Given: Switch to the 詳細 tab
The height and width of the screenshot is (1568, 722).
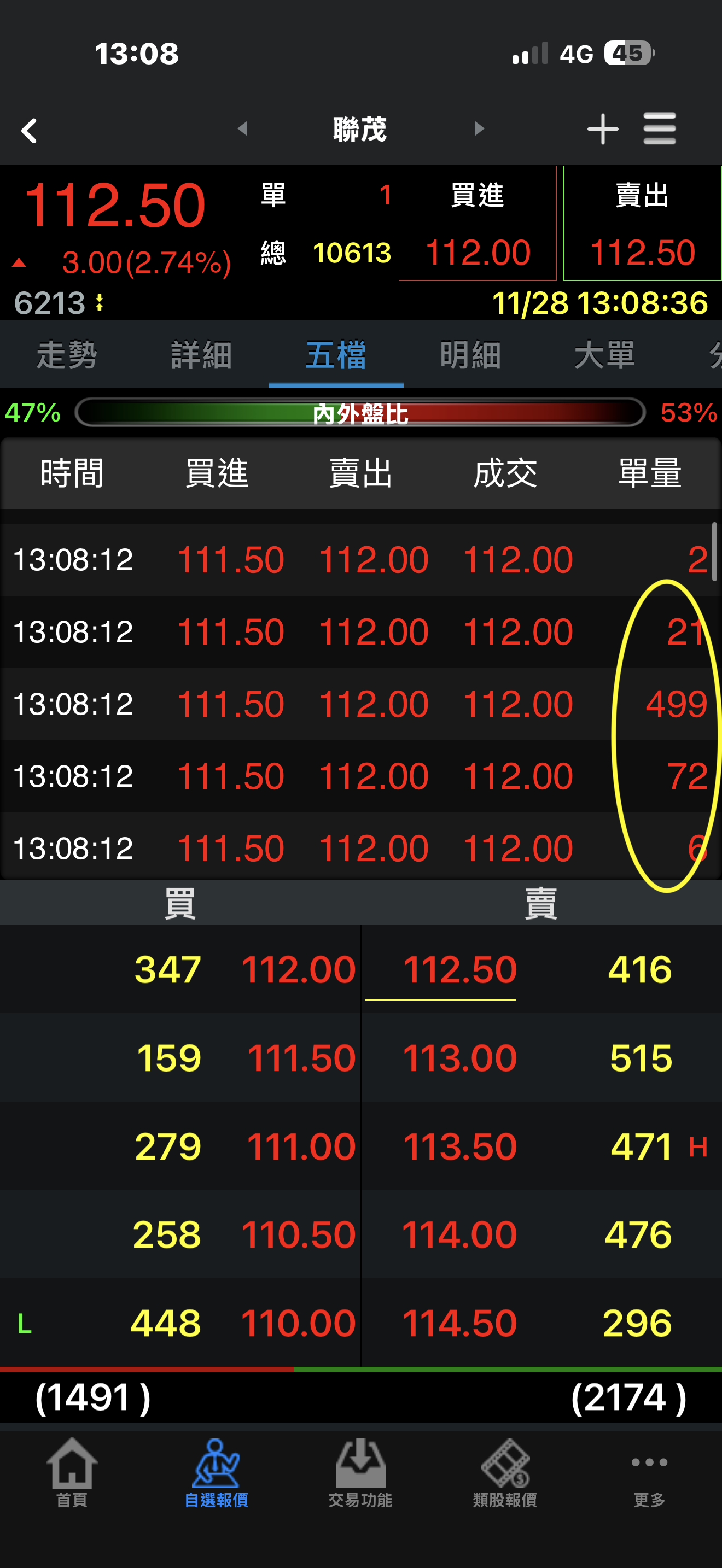Looking at the screenshot, I should 201,355.
